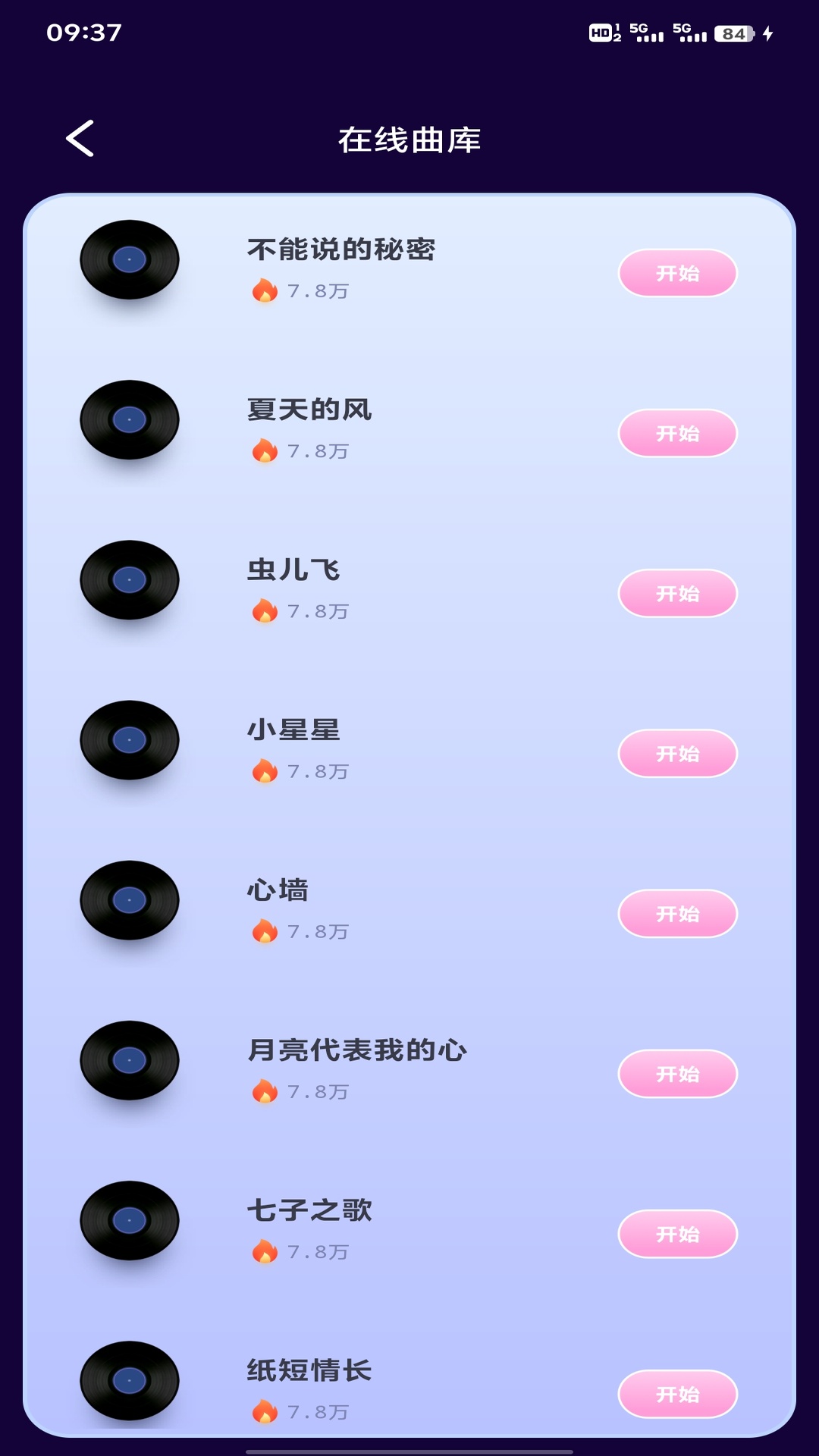The height and width of the screenshot is (1456, 819).
Task: Click the vinyl record icon for 纸短情长
Action: point(130,1382)
